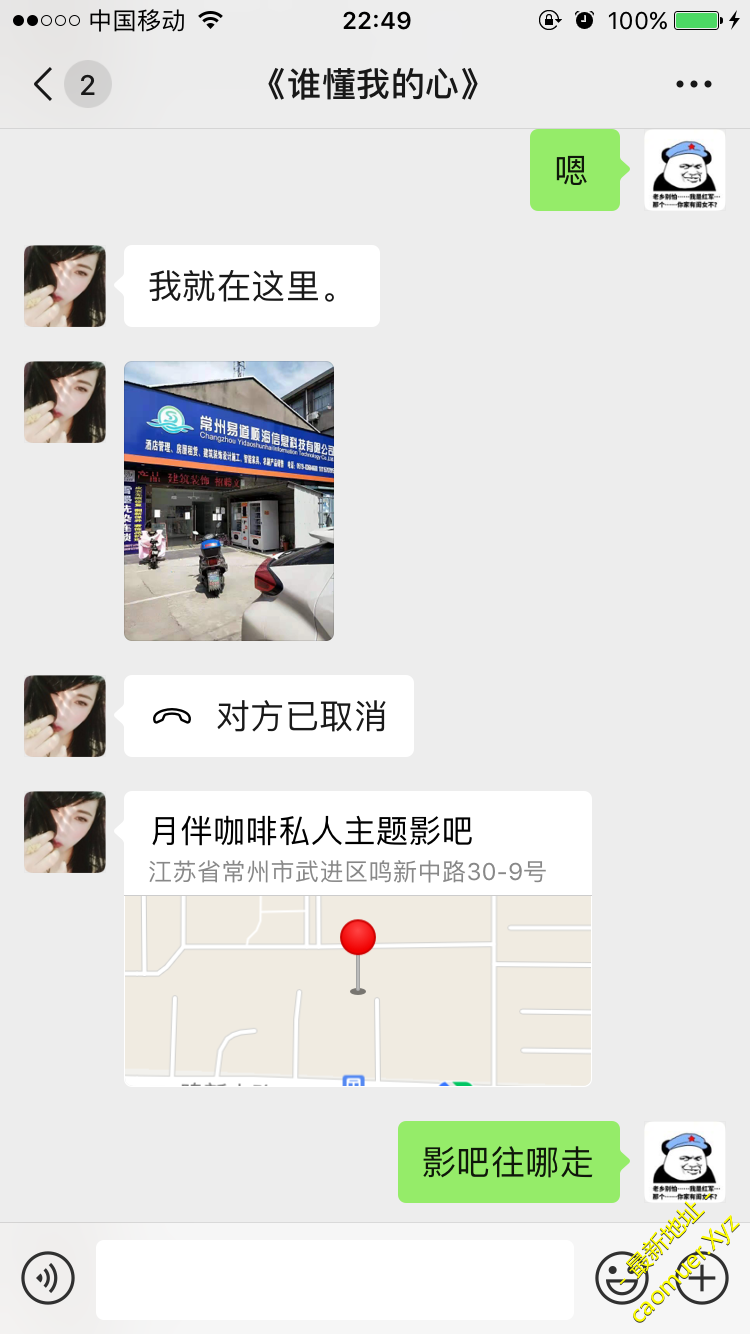Open the plus attachment menu
The image size is (750, 1334).
[702, 1278]
